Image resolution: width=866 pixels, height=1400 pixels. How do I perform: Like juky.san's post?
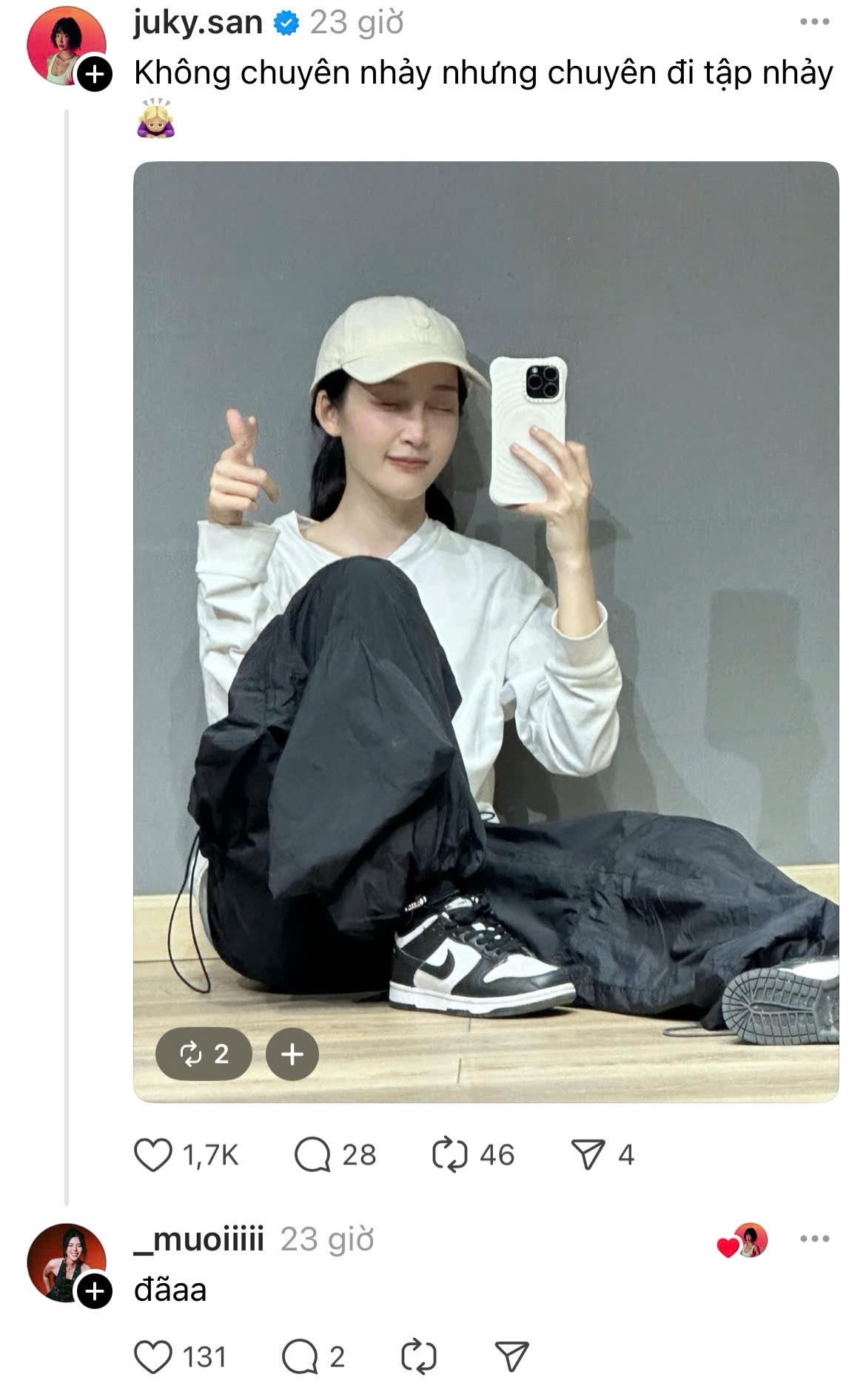click(153, 1155)
